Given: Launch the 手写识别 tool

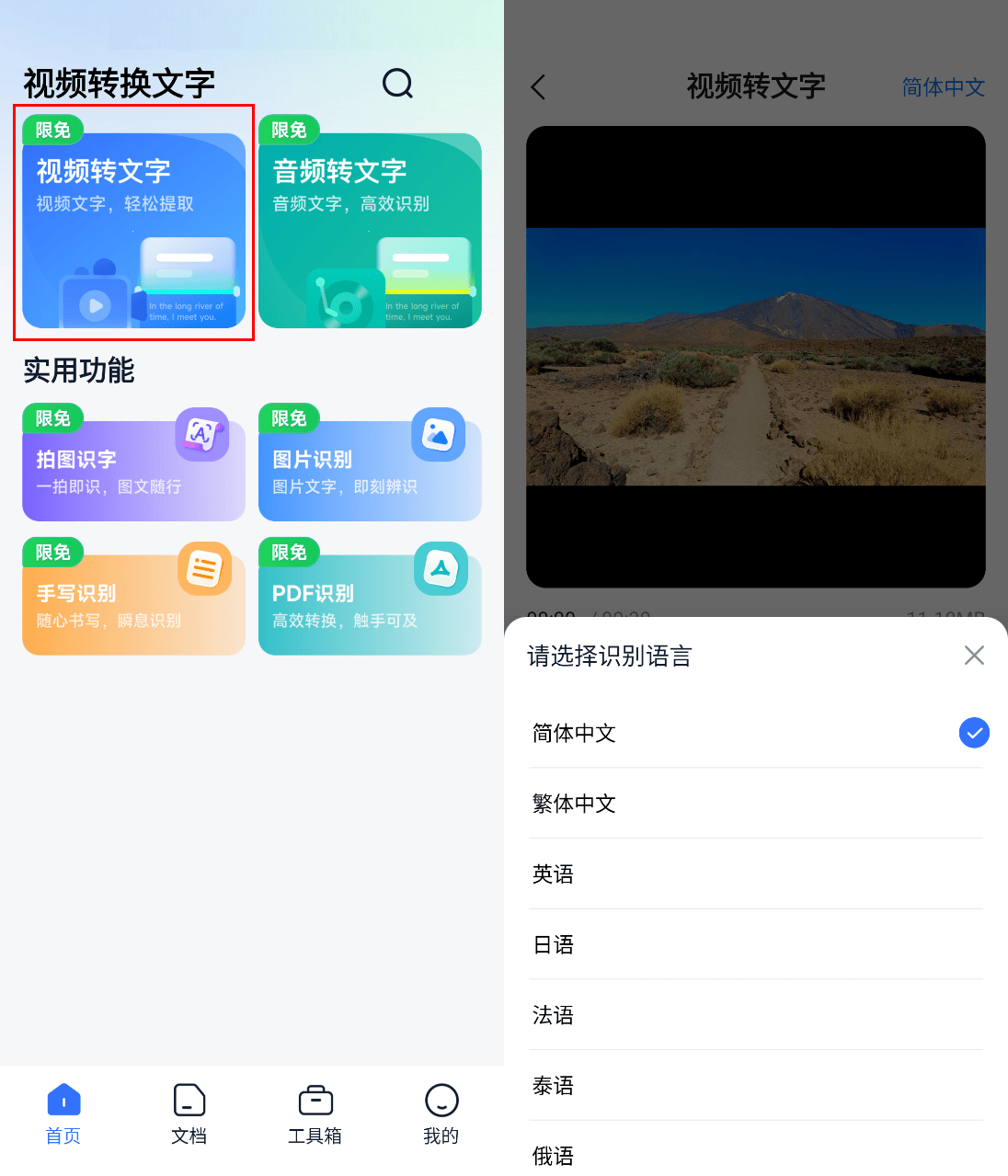Looking at the screenshot, I should click(133, 598).
